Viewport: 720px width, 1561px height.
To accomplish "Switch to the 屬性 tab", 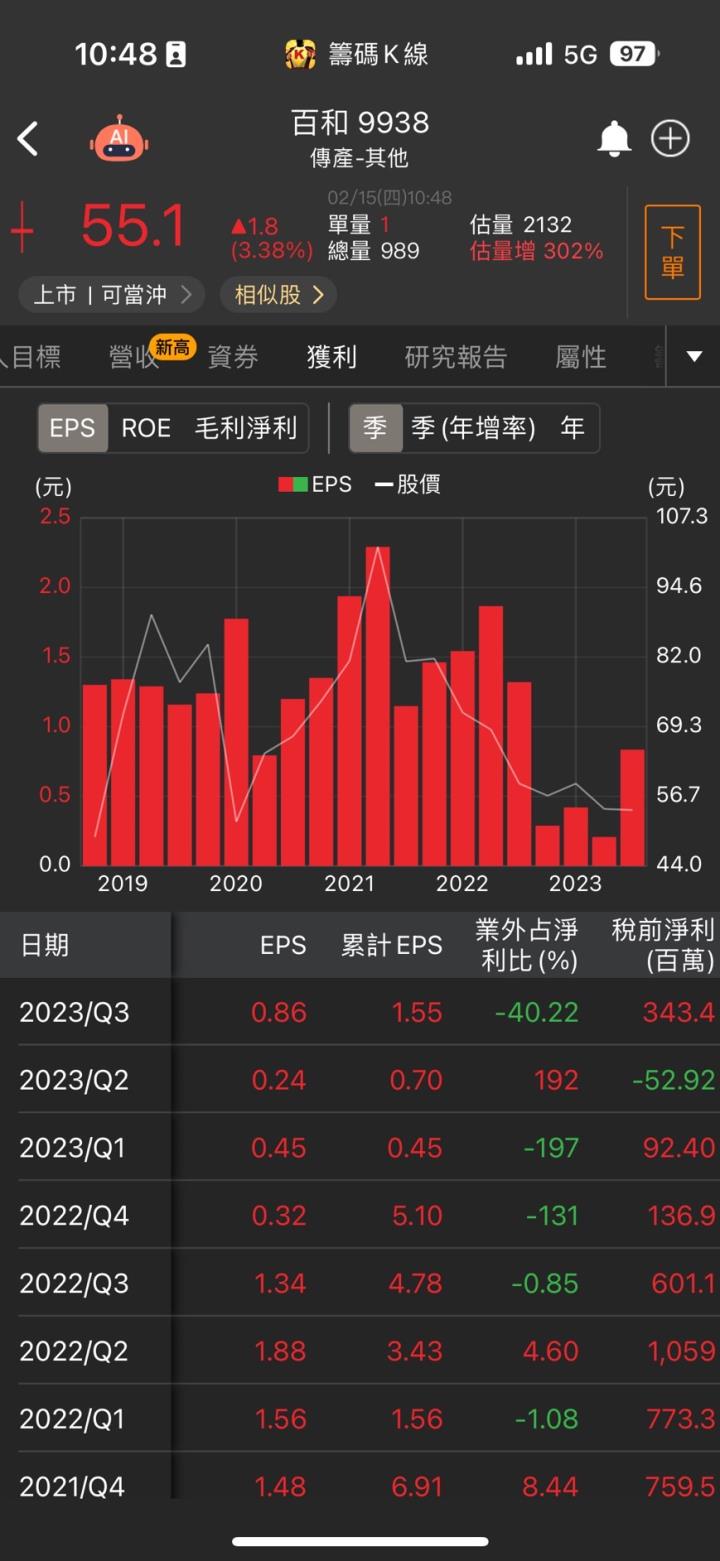I will 580,356.
